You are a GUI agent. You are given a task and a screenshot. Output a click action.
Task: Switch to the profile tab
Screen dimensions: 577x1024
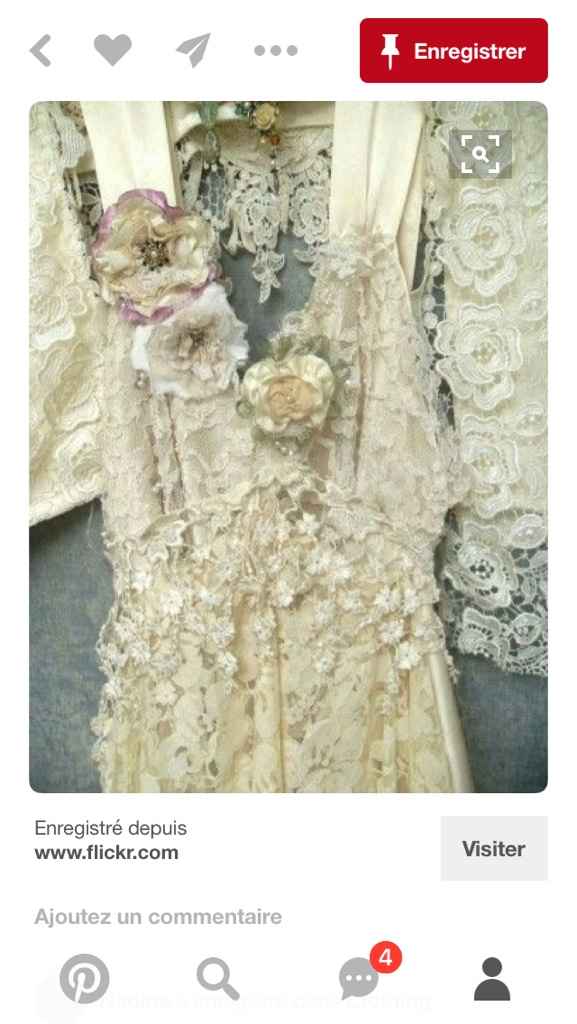click(491, 978)
